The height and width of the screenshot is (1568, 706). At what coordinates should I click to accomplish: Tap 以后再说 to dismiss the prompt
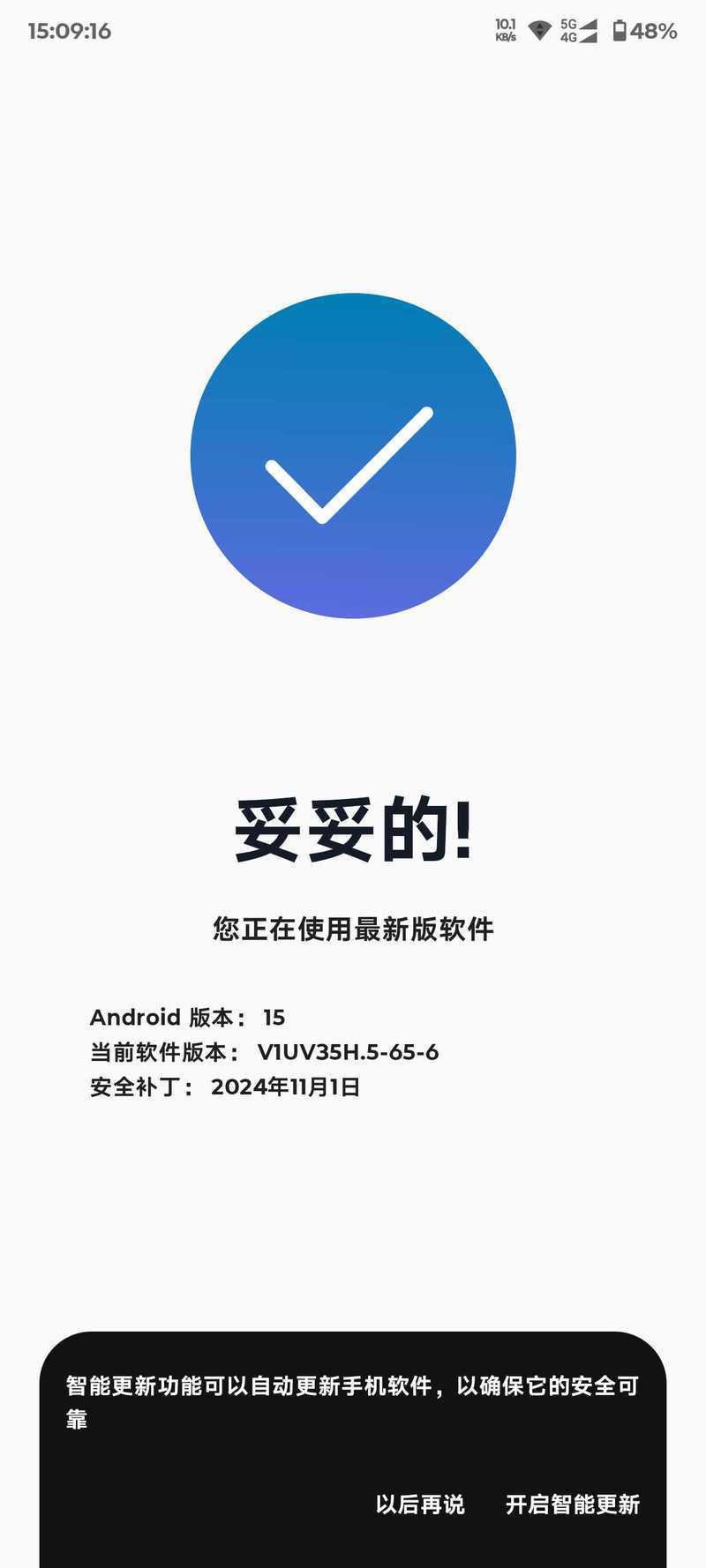420,1504
